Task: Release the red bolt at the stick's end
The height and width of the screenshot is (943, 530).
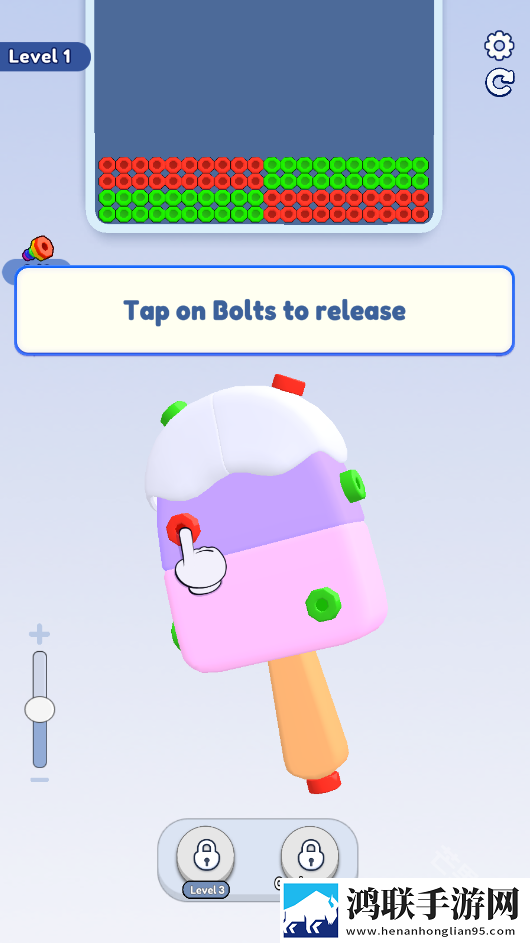Action: coord(324,781)
